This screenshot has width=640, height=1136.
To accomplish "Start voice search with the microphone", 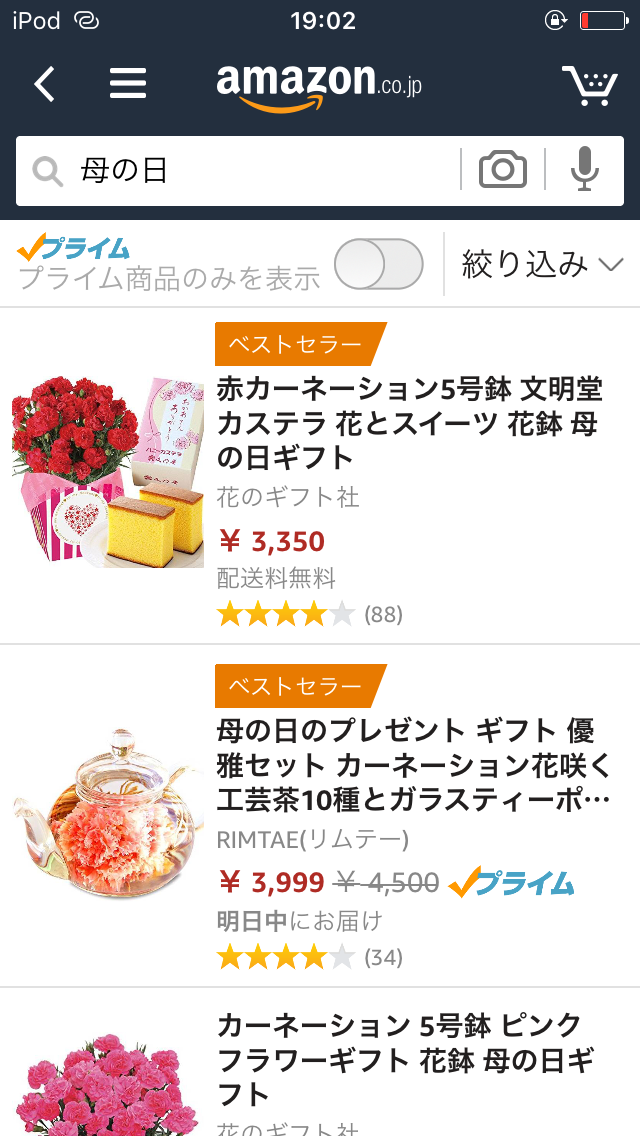I will point(585,170).
